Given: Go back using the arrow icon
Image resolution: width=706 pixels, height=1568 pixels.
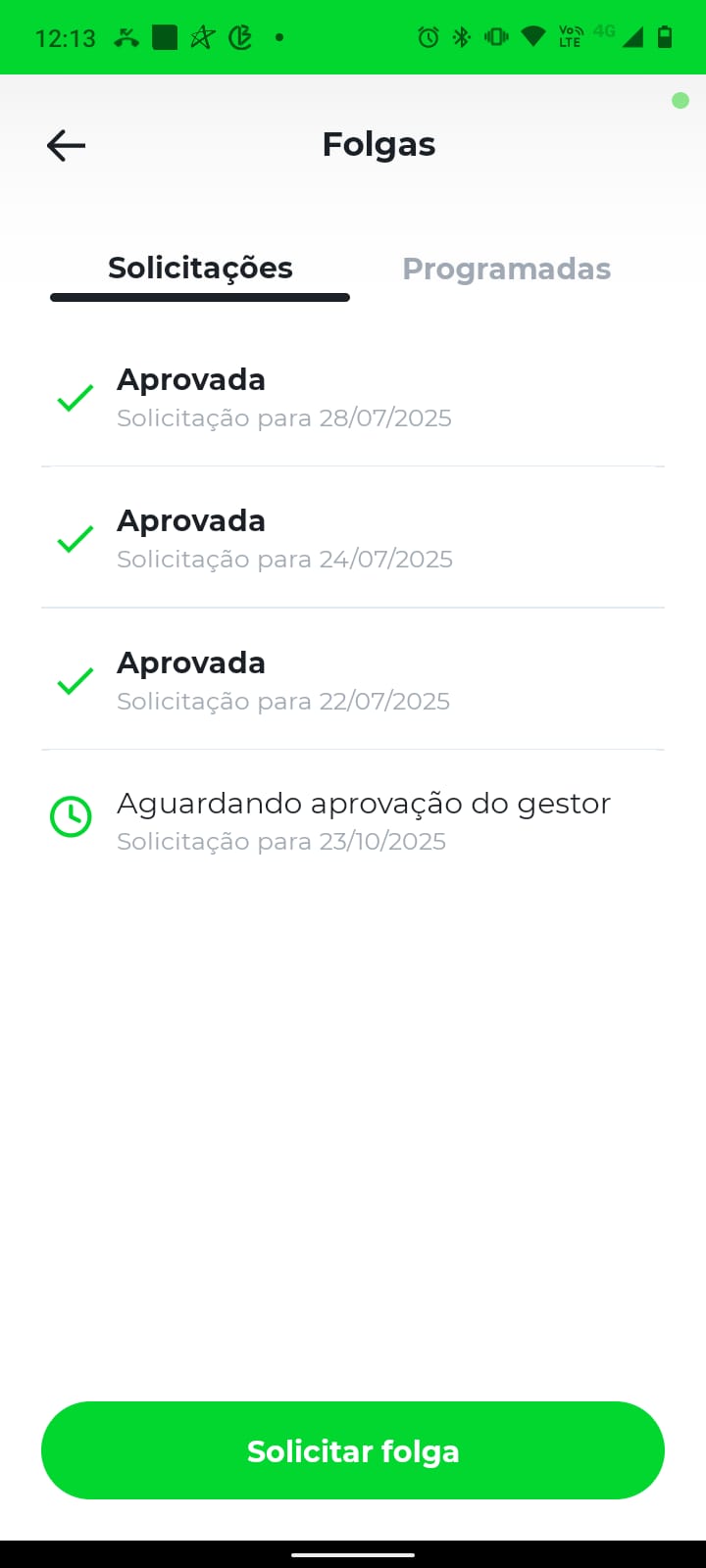Looking at the screenshot, I should coord(66,146).
